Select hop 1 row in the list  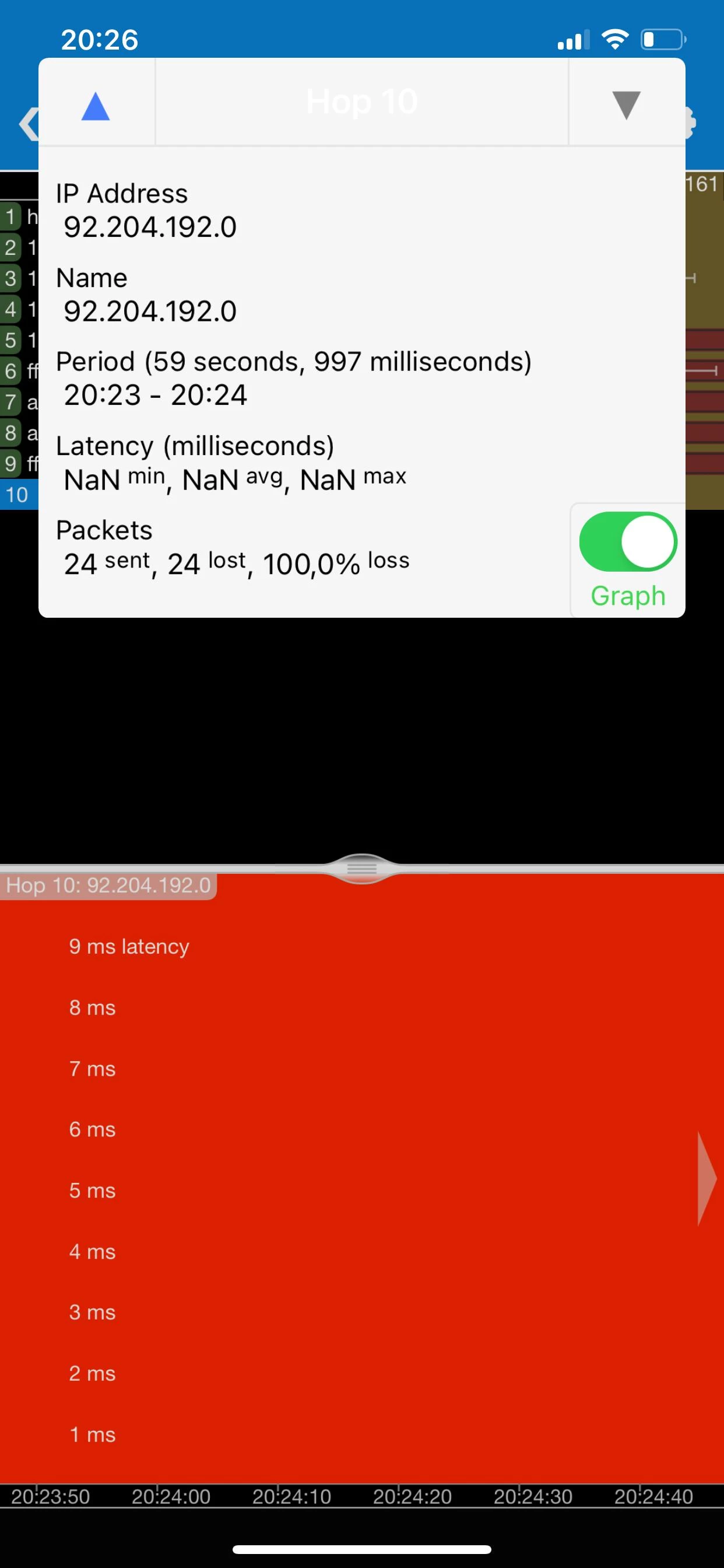tap(18, 216)
